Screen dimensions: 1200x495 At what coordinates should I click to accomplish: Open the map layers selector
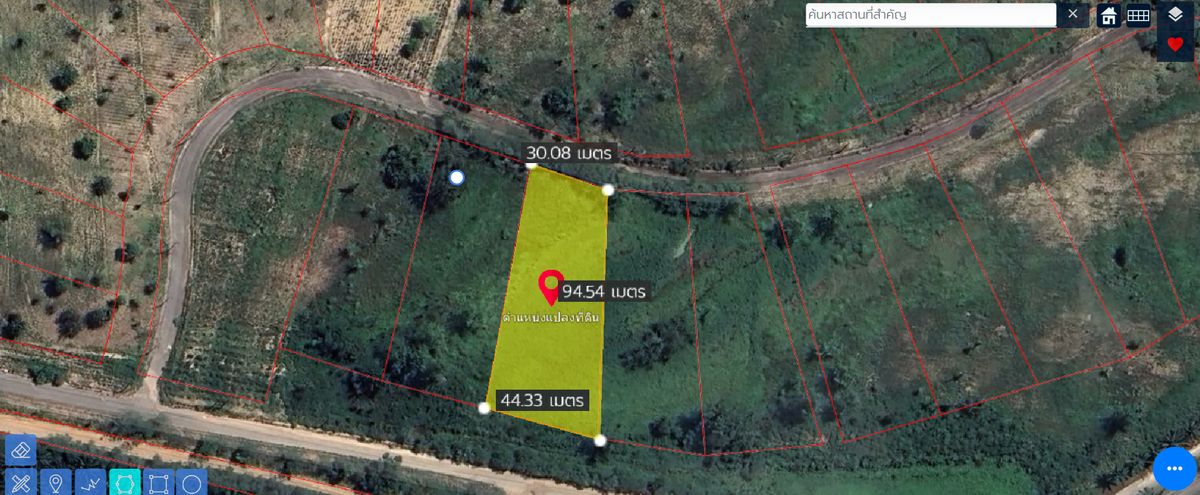1175,15
